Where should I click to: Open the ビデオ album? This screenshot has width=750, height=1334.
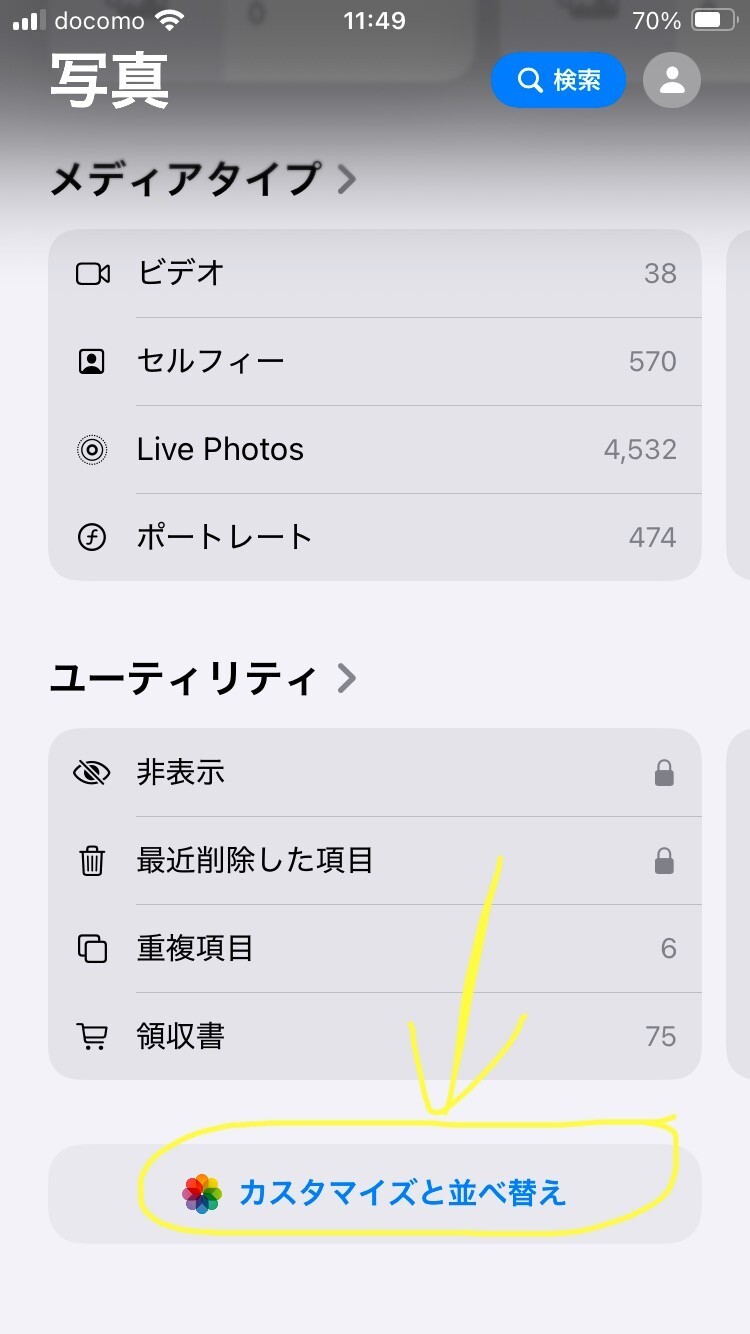(x=375, y=273)
